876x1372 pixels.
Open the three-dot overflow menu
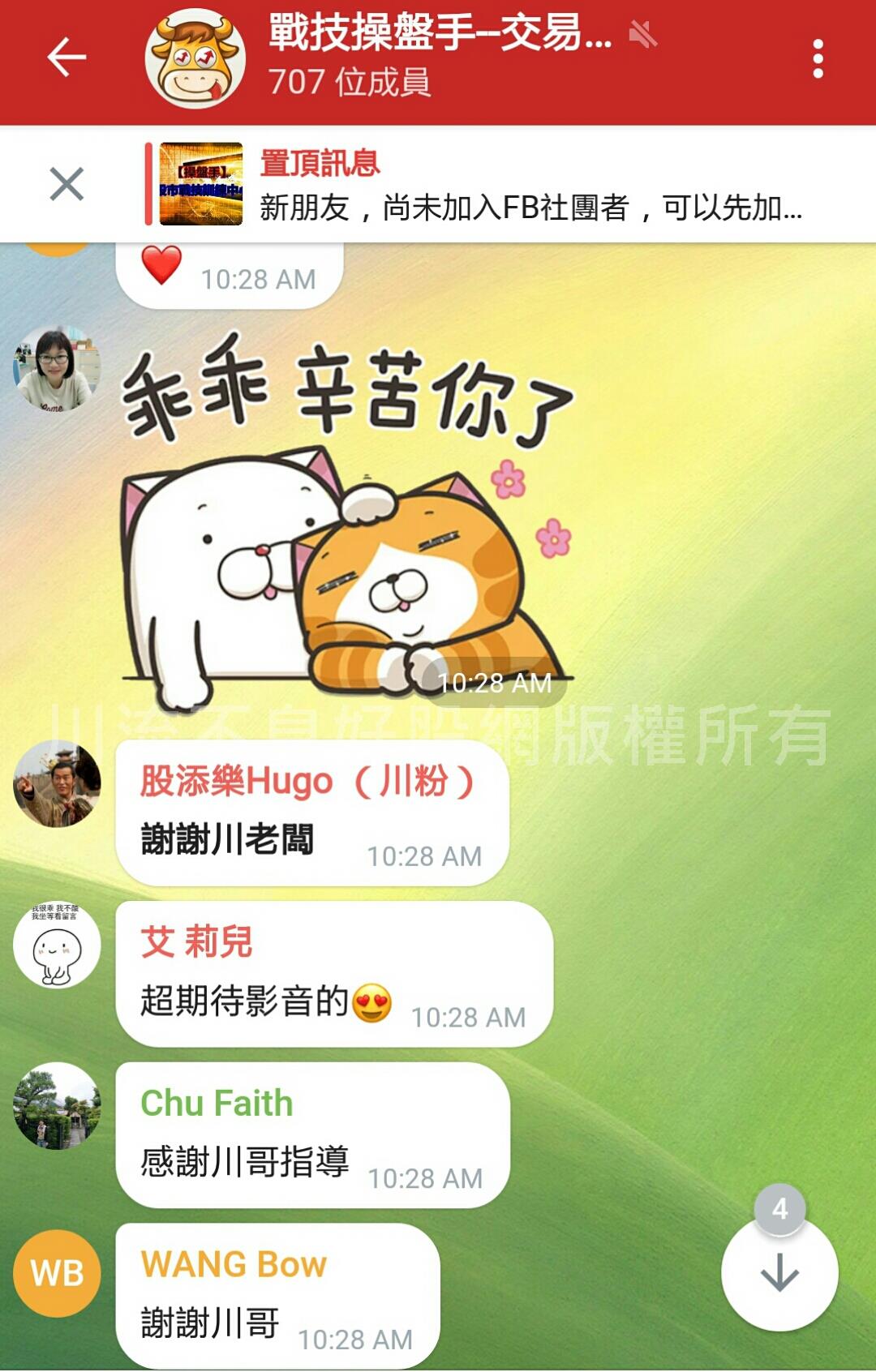(x=818, y=58)
